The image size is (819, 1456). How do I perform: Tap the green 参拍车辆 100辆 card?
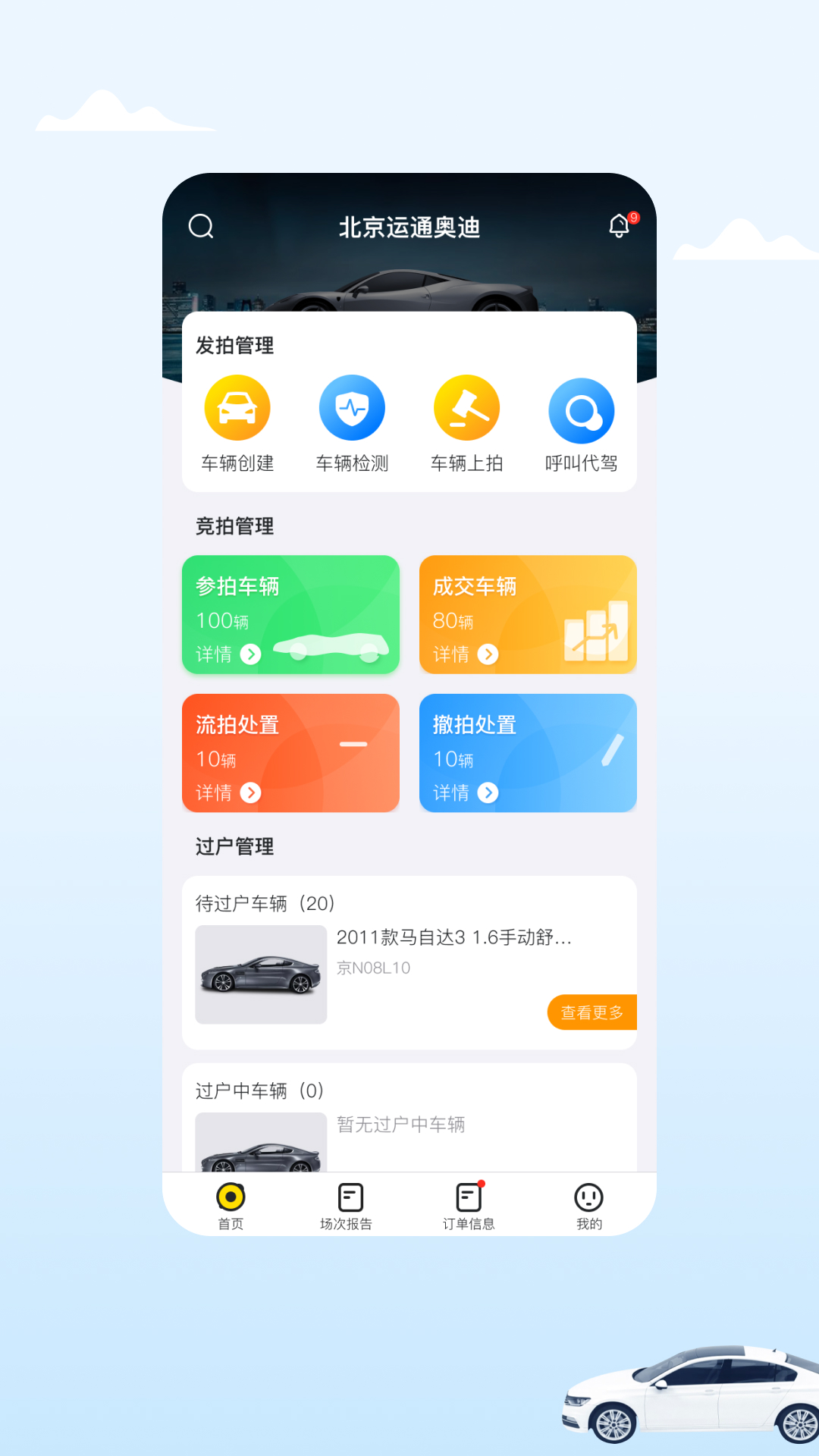coord(290,614)
